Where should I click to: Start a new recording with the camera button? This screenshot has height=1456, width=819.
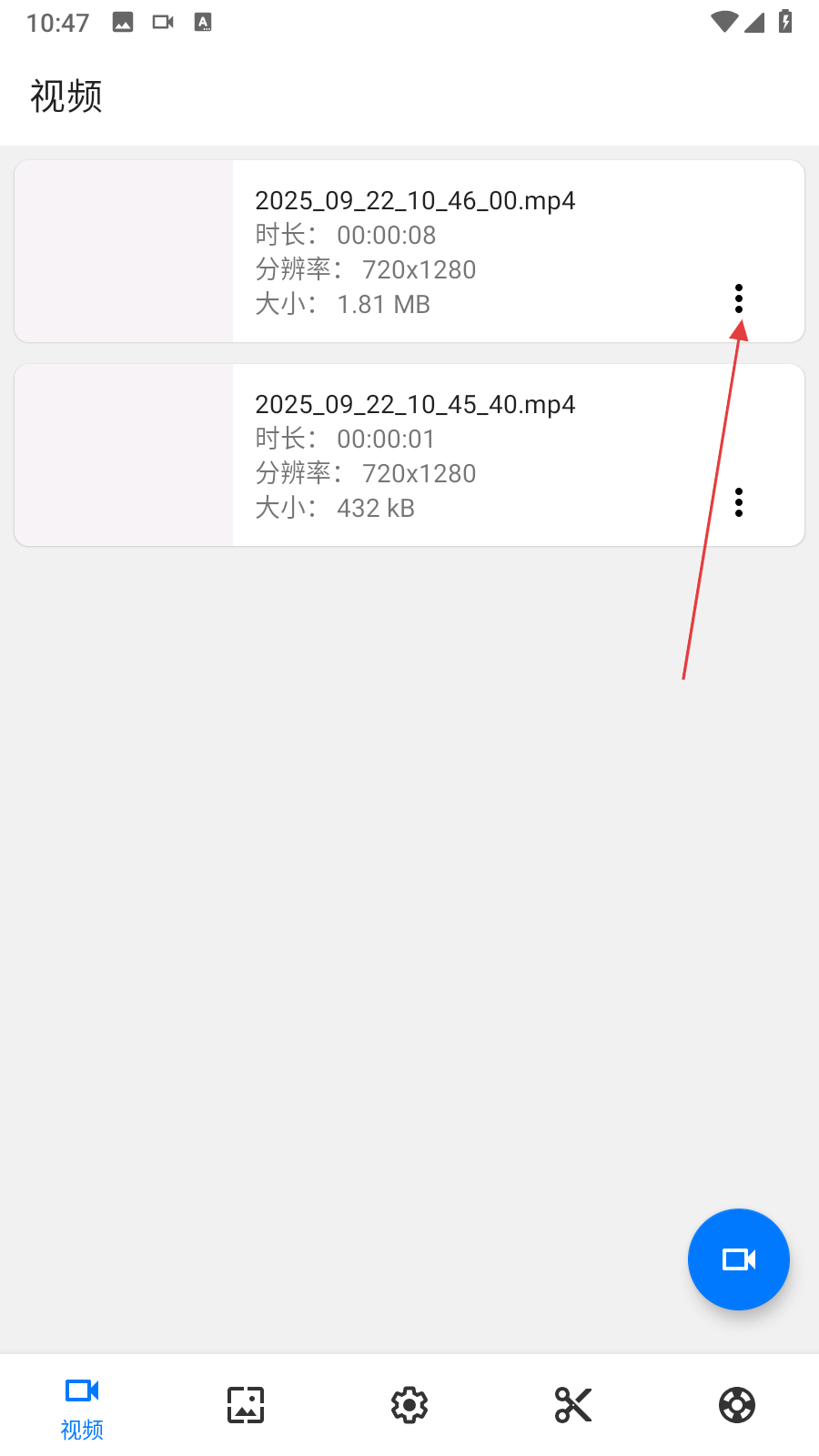point(738,1259)
